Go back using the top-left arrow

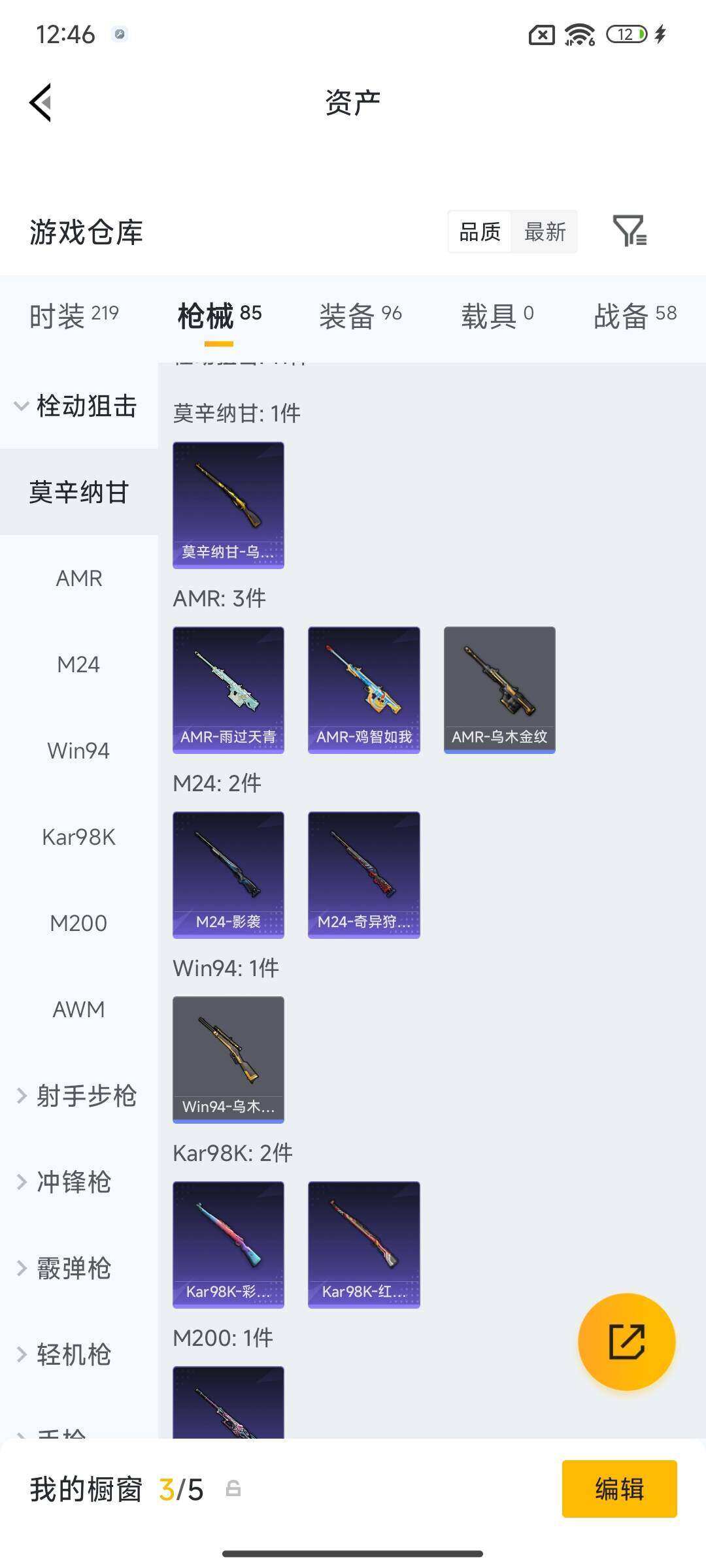41,103
